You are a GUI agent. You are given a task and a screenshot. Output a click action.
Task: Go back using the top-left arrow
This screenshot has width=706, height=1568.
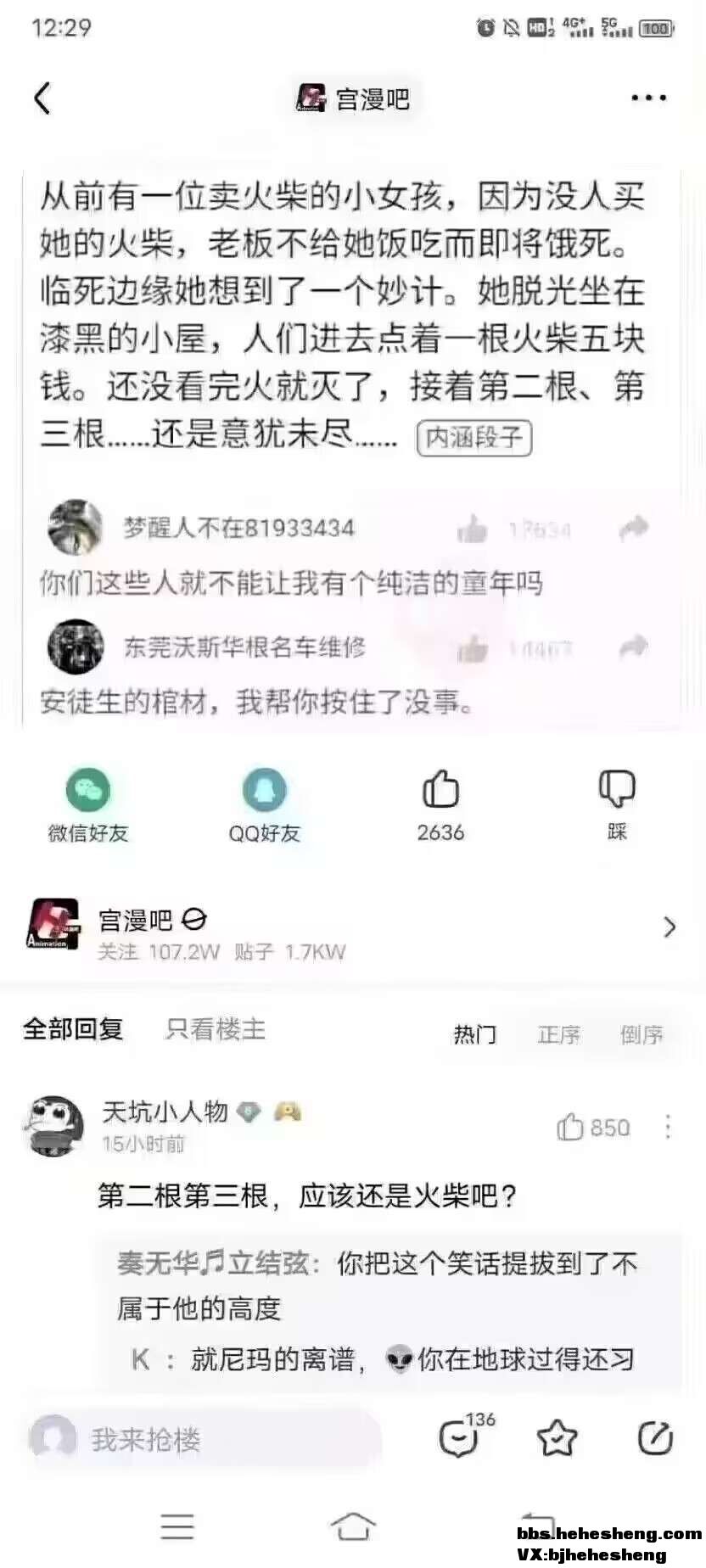[42, 98]
